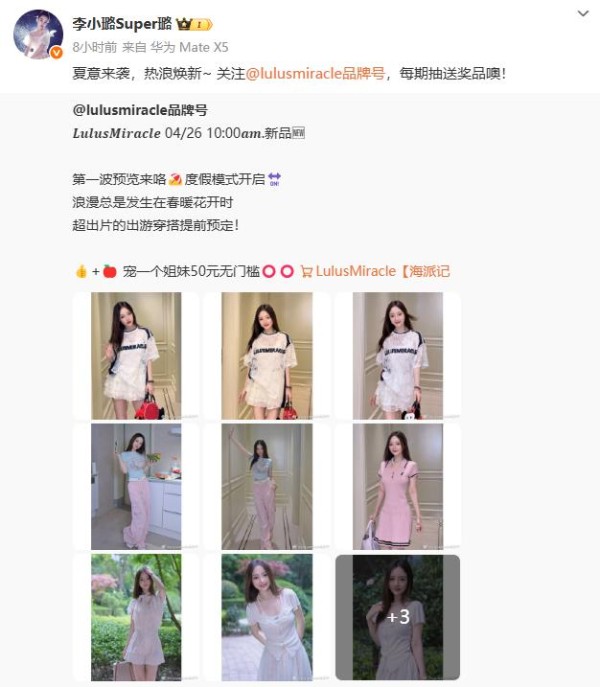The image size is (600, 687).
Task: Open the +3 tile for more photos
Action: coord(397,617)
